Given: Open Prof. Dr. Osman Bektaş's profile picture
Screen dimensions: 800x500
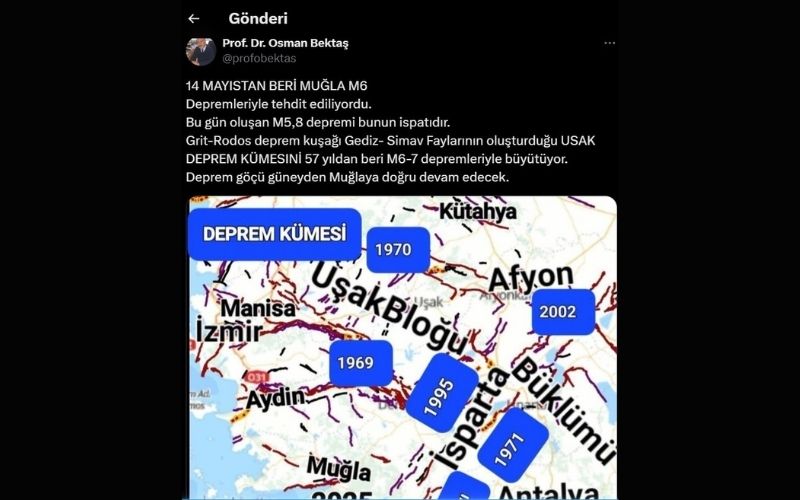Looking at the screenshot, I should tap(201, 51).
